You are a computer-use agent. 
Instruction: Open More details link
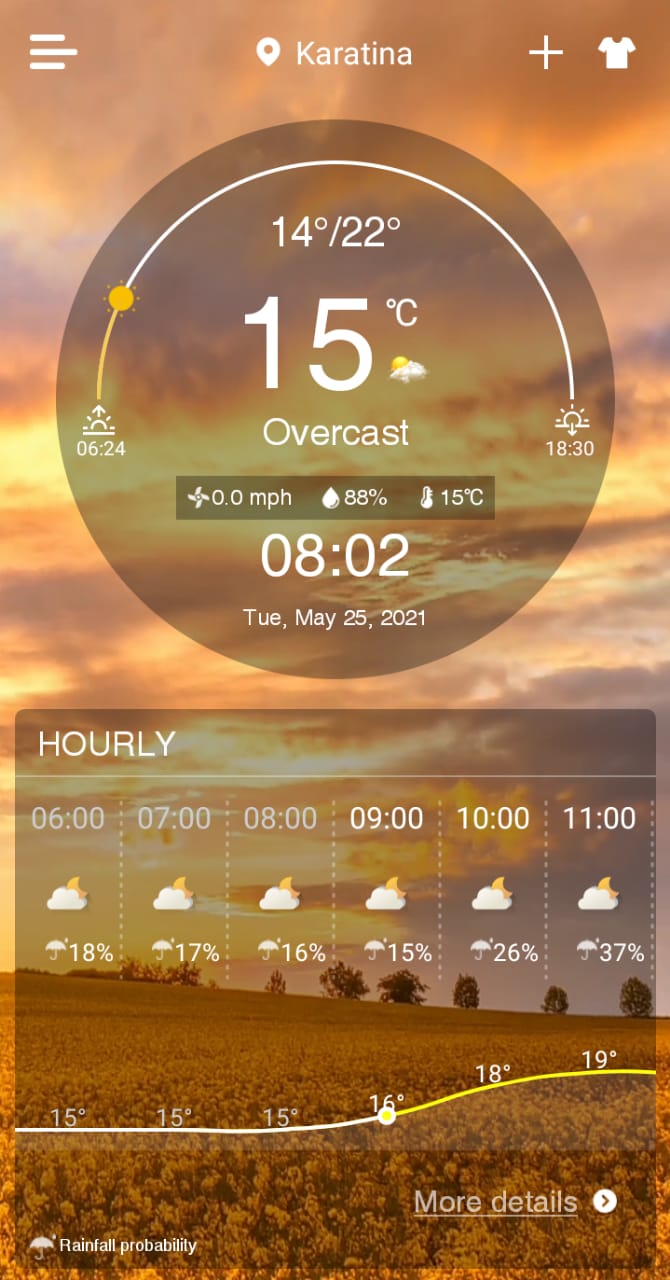click(496, 1201)
